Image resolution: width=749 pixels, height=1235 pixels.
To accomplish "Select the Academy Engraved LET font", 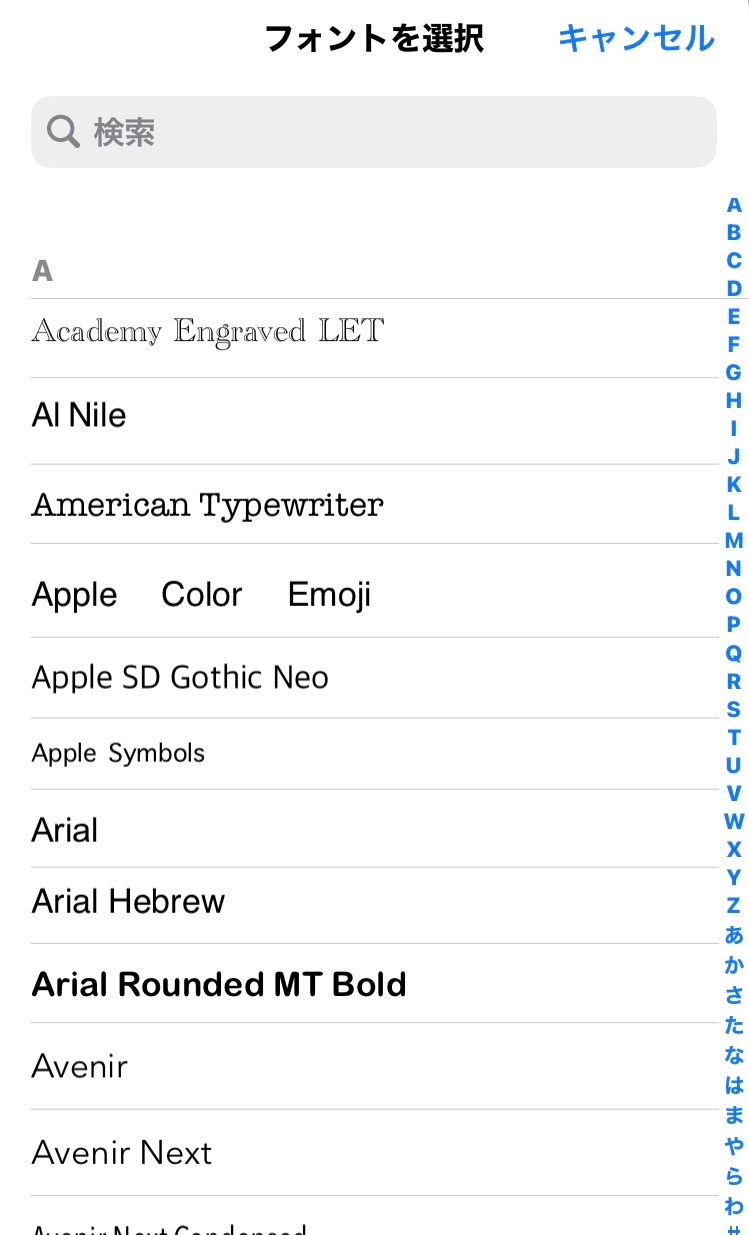I will pos(208,331).
